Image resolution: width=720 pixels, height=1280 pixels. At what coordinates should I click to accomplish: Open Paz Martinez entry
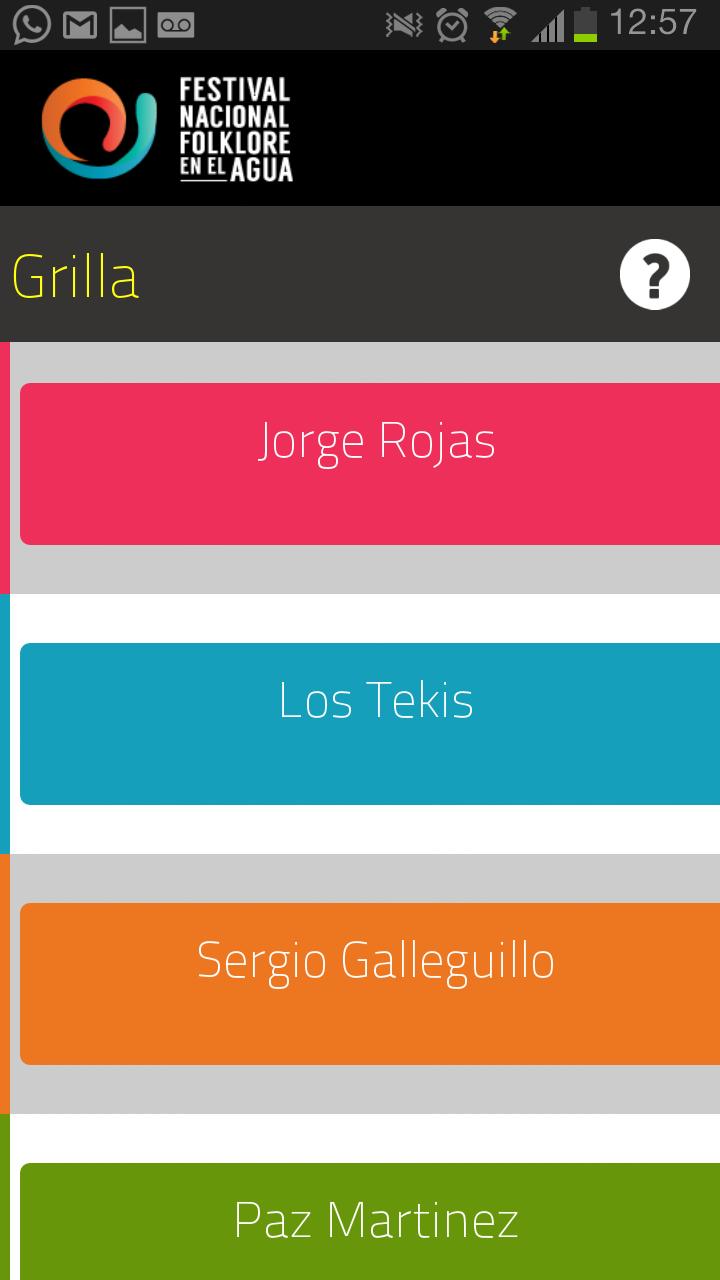click(374, 1221)
